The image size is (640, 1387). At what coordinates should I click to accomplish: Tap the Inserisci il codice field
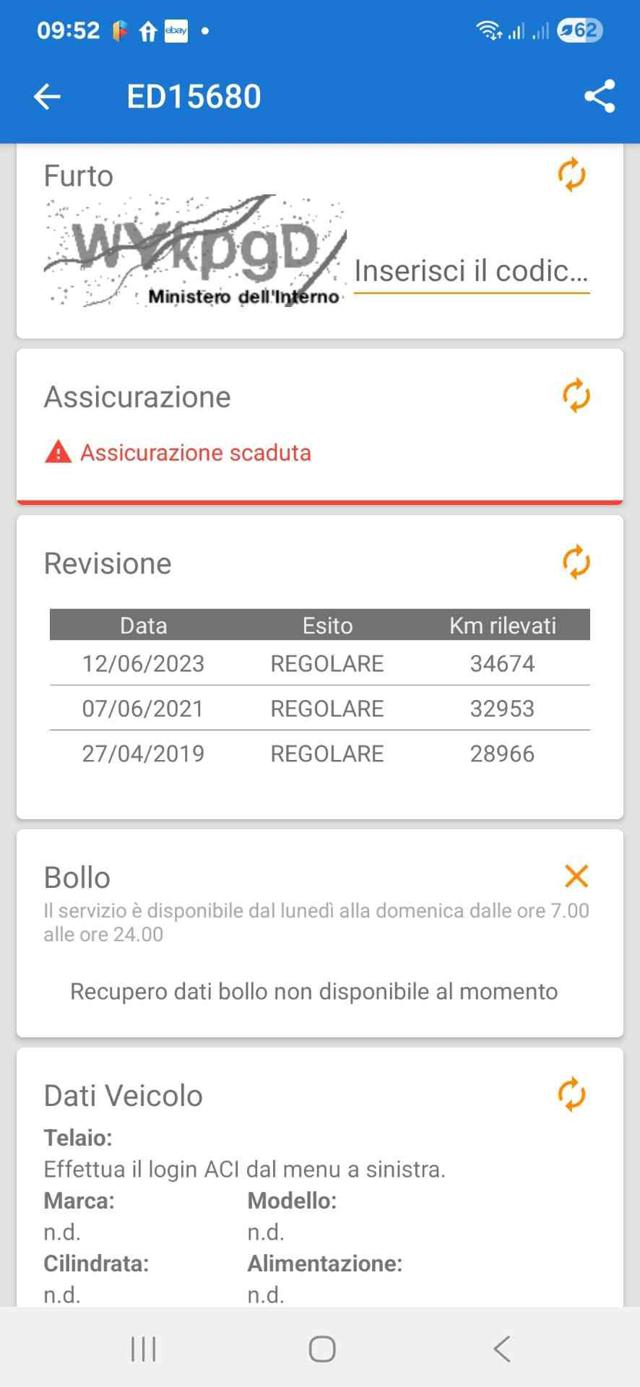[471, 271]
